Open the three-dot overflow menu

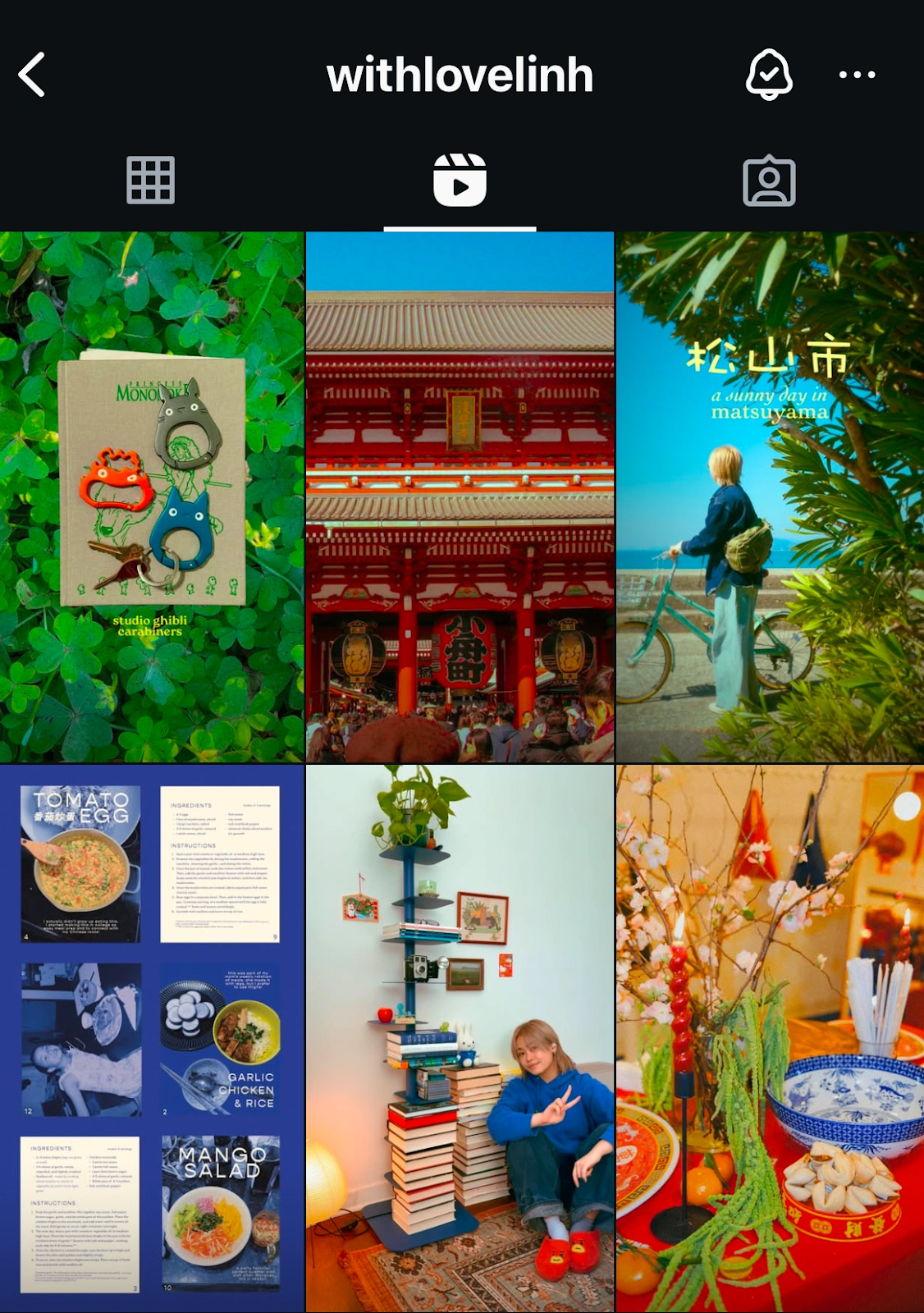click(857, 75)
